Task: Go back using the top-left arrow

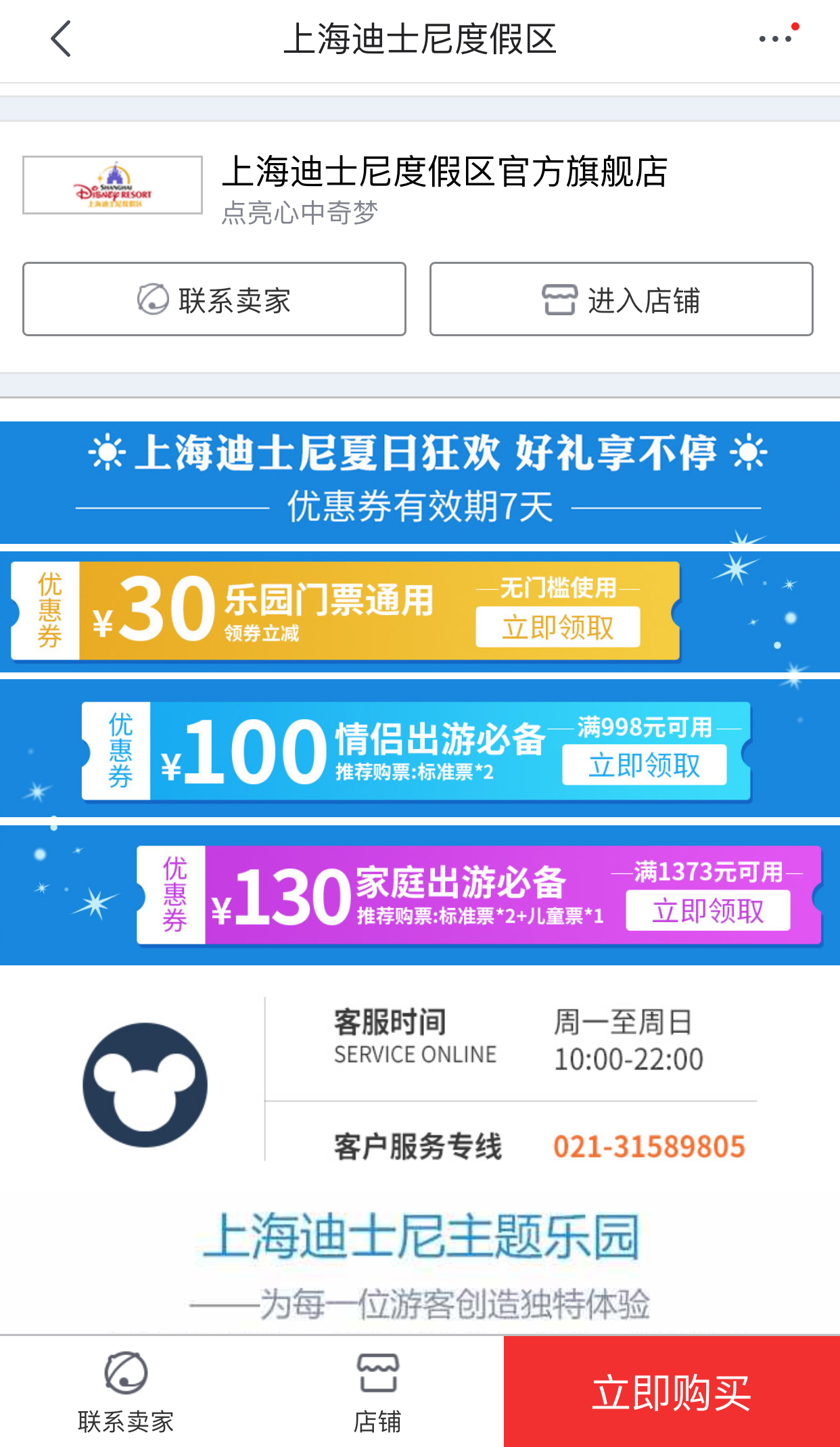Action: [x=61, y=39]
